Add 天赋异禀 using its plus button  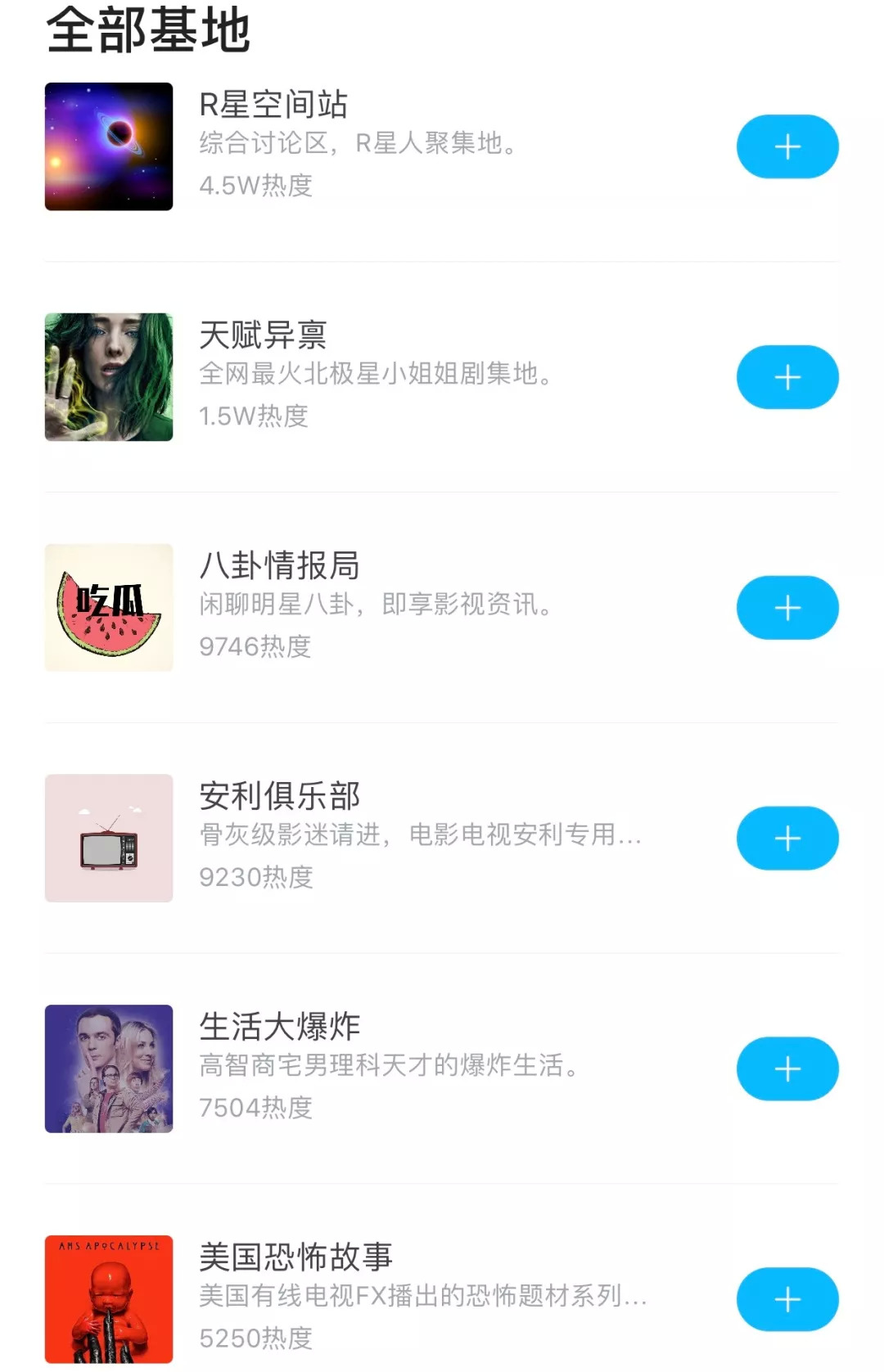[x=787, y=377]
